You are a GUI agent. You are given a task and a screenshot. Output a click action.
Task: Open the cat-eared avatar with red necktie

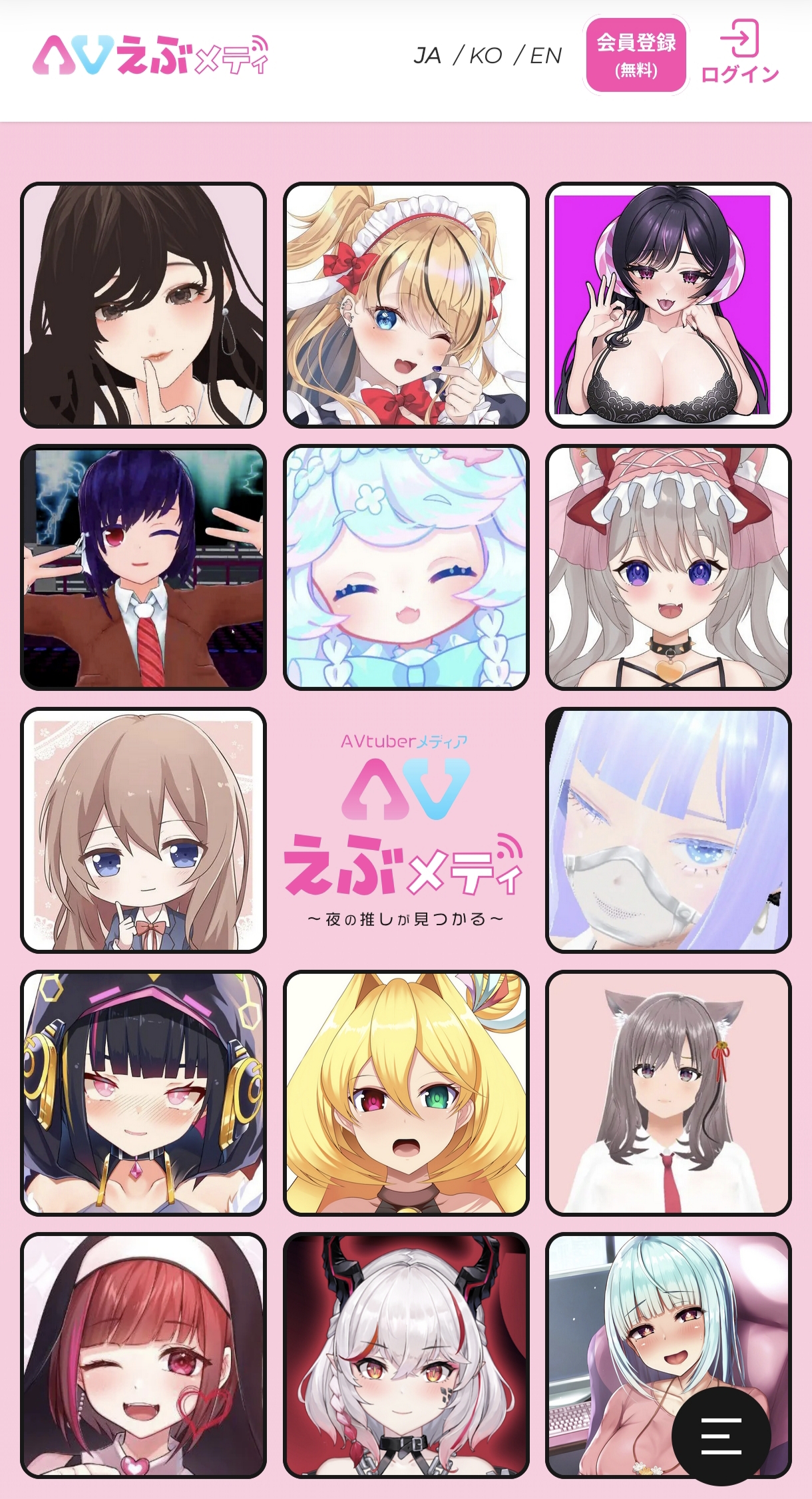(668, 1092)
